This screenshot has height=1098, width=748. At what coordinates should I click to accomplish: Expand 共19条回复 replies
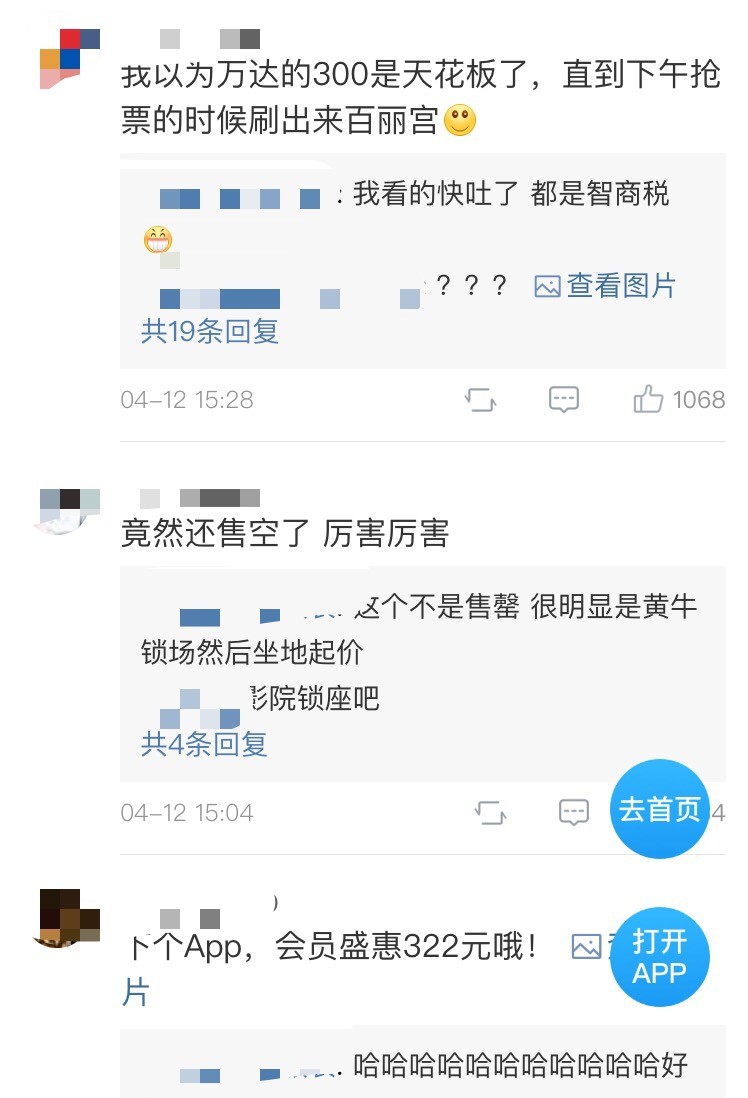(x=209, y=331)
